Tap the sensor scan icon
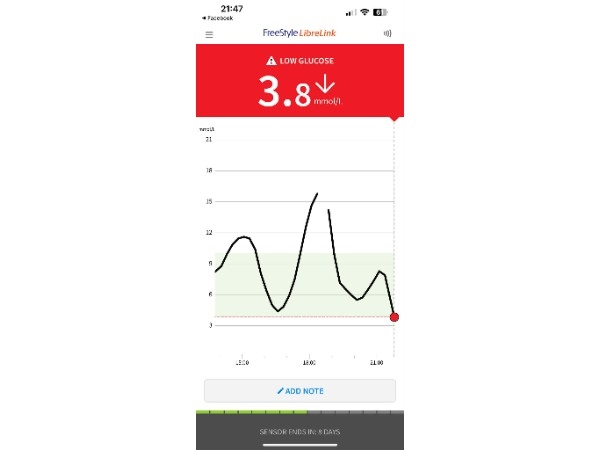 pyautogui.click(x=387, y=33)
